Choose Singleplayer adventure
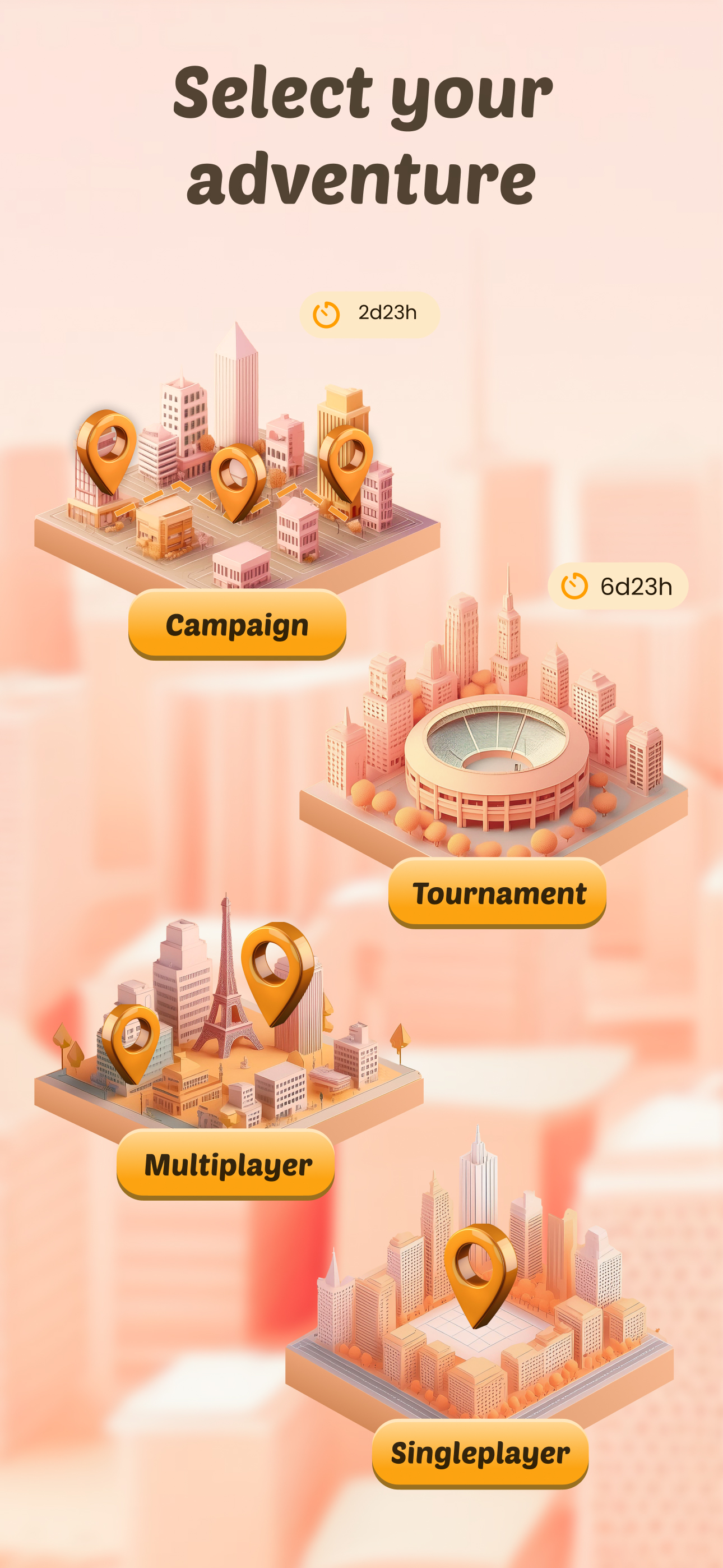The height and width of the screenshot is (1568, 723). tap(480, 1452)
